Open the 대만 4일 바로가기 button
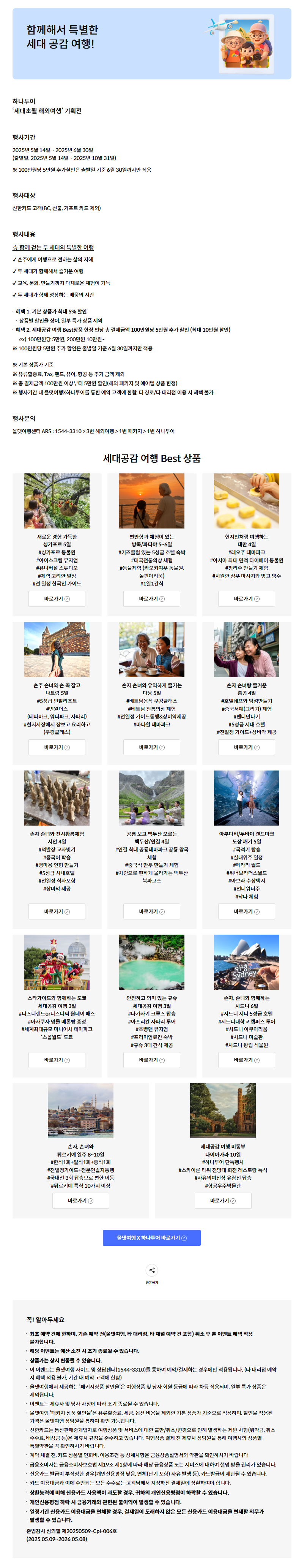The width and height of the screenshot is (307, 1568). [246, 599]
